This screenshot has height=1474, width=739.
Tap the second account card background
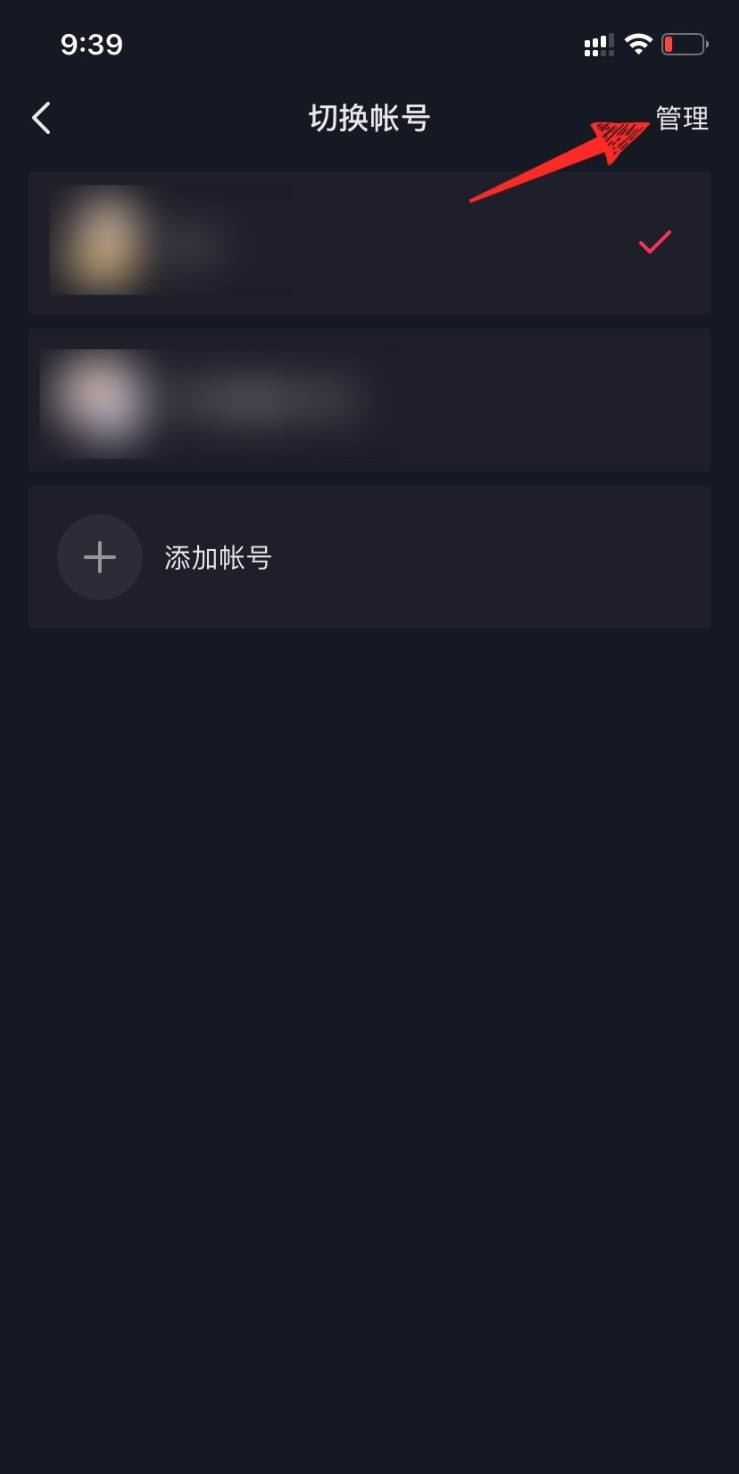tap(500, 399)
